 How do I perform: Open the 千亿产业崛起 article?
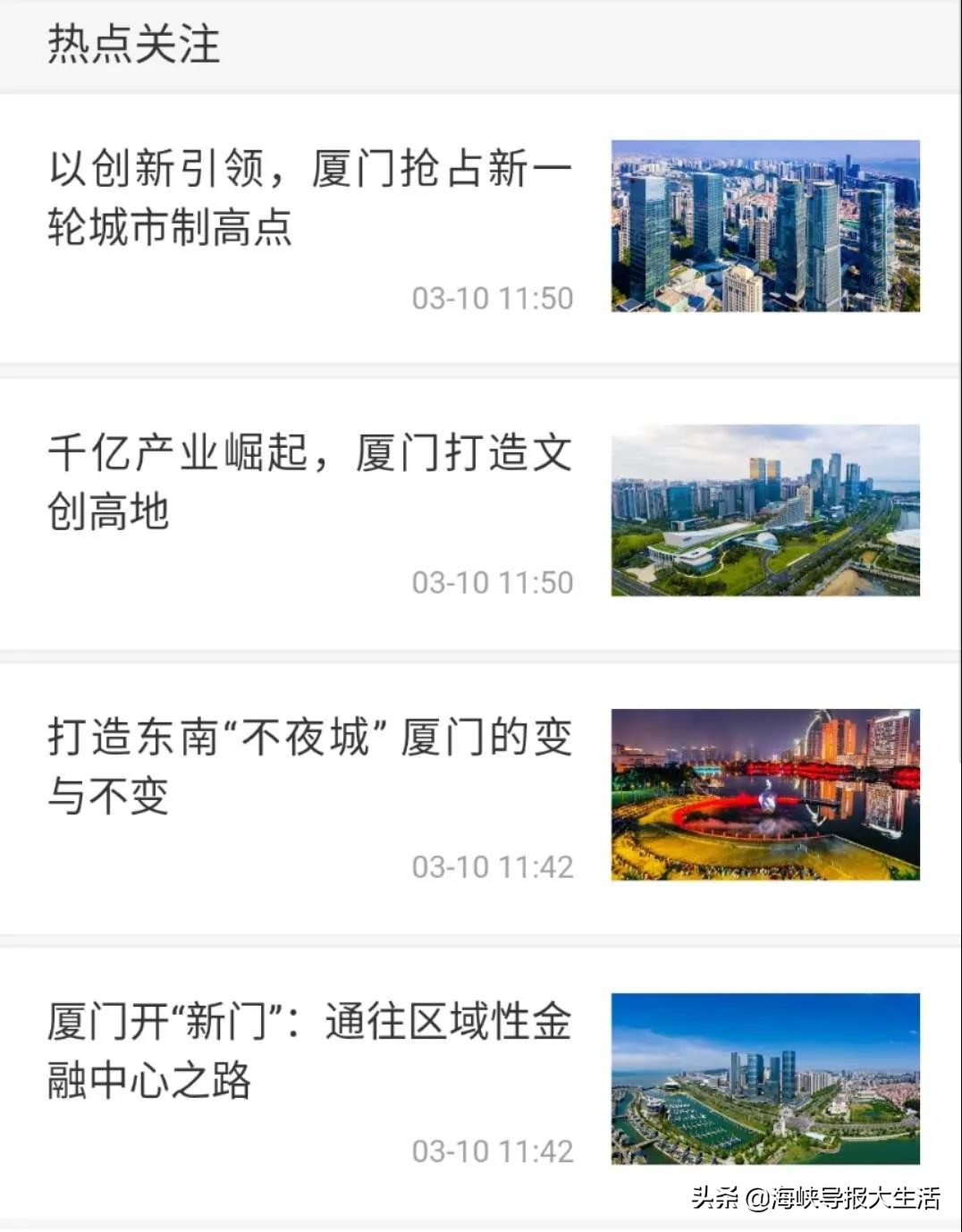(308, 485)
